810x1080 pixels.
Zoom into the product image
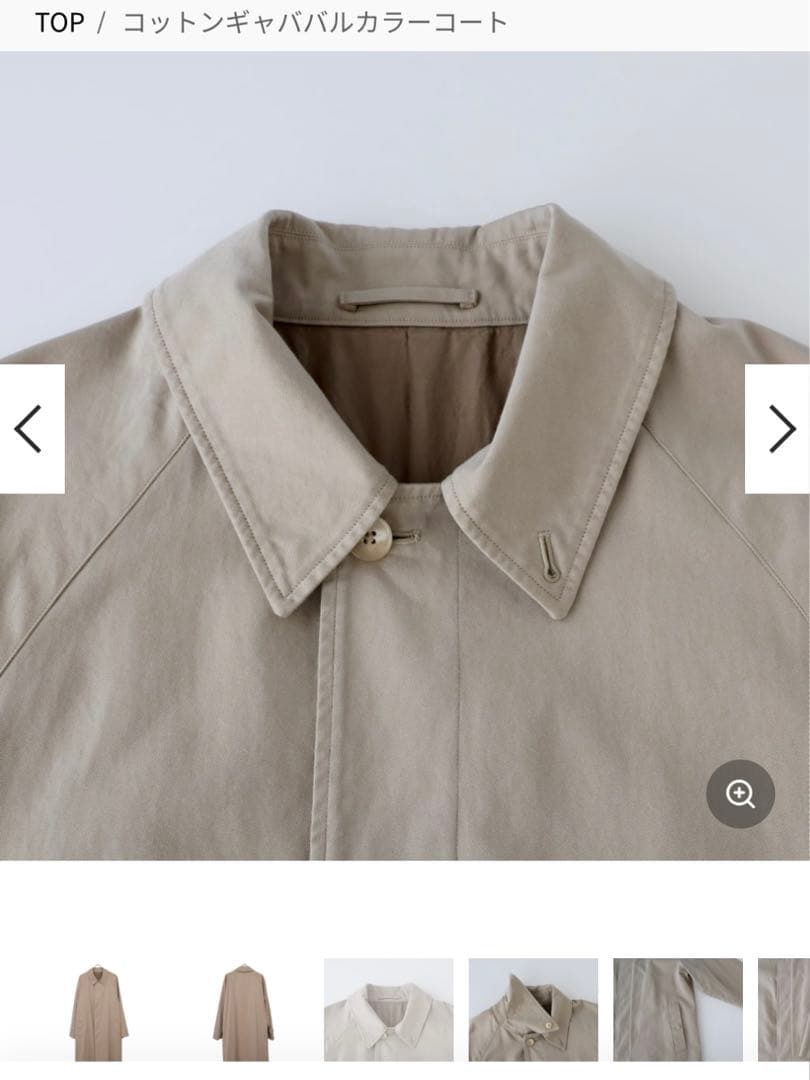pos(740,794)
